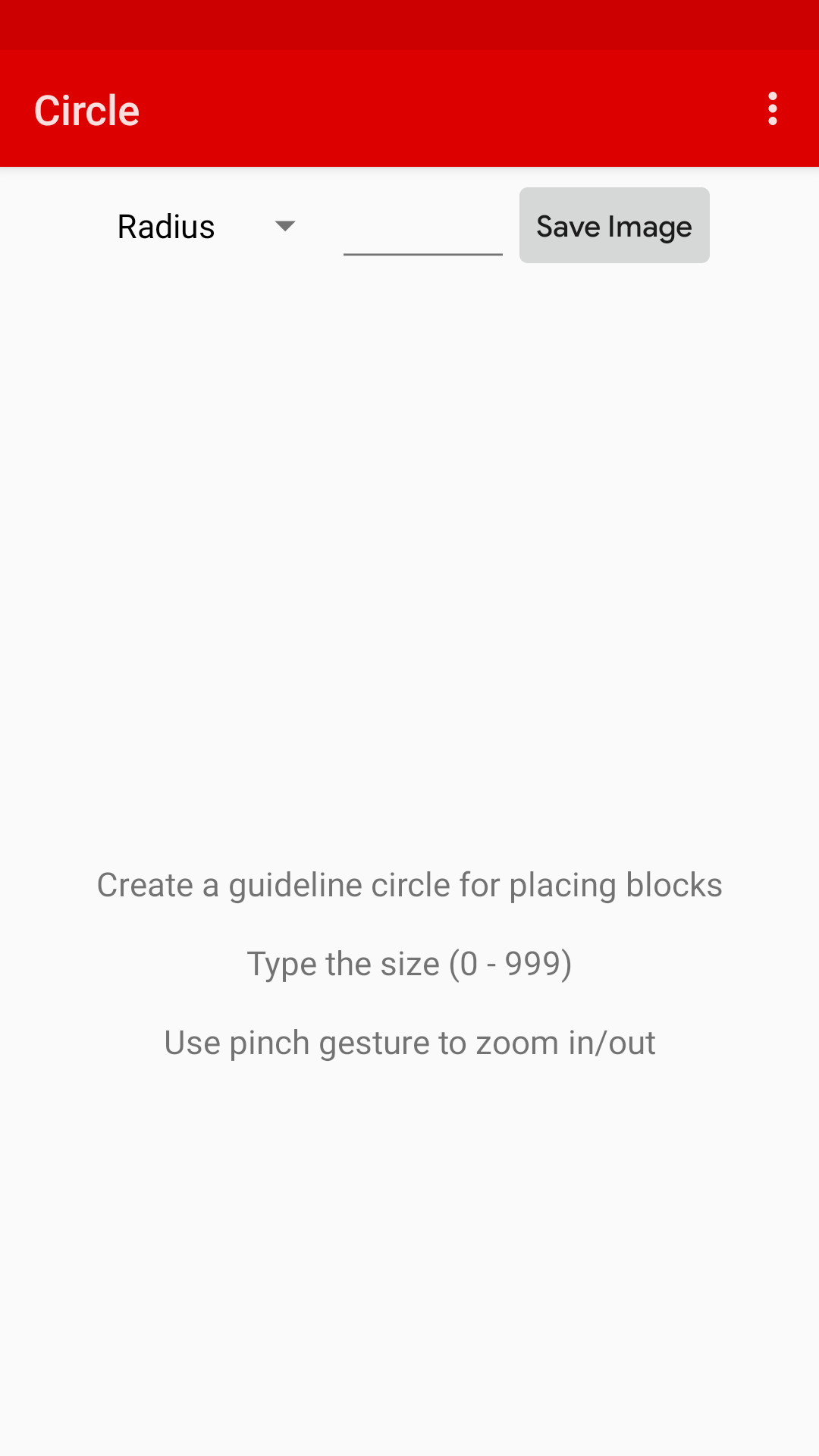The height and width of the screenshot is (1456, 819).
Task: Expand the Radius dropdown
Action: click(206, 227)
